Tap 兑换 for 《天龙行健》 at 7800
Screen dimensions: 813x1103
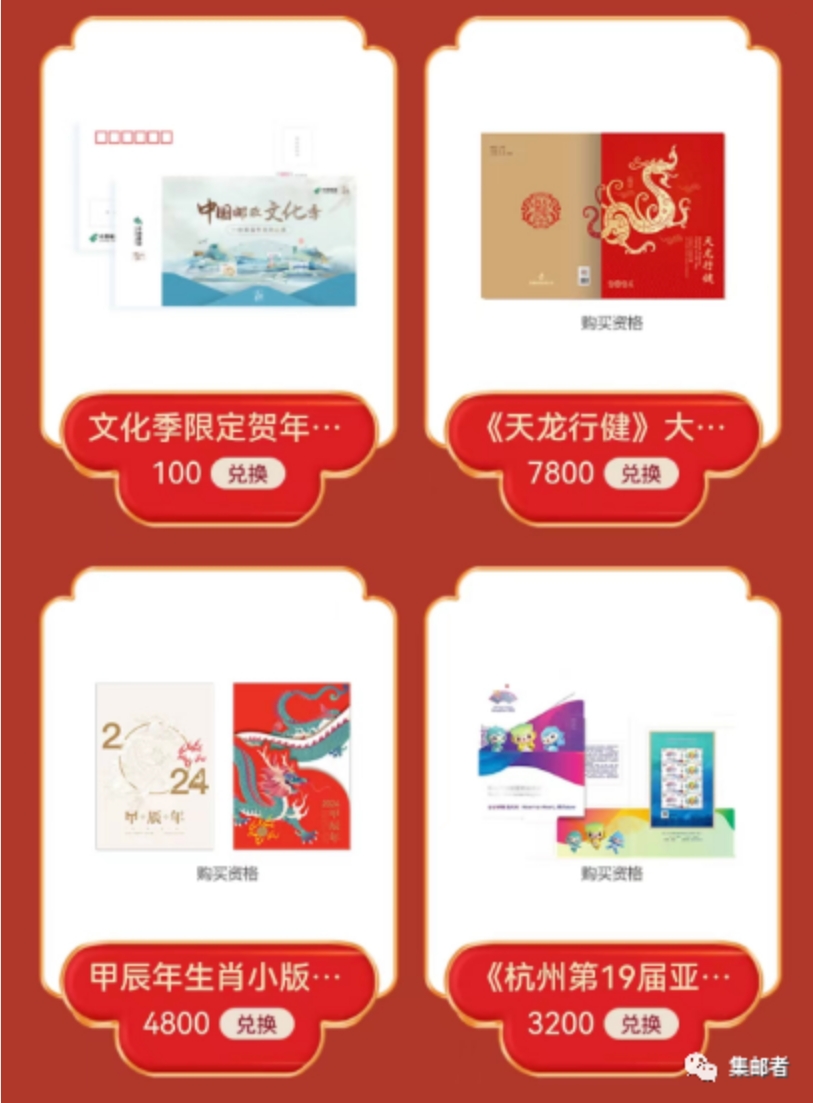641,473
